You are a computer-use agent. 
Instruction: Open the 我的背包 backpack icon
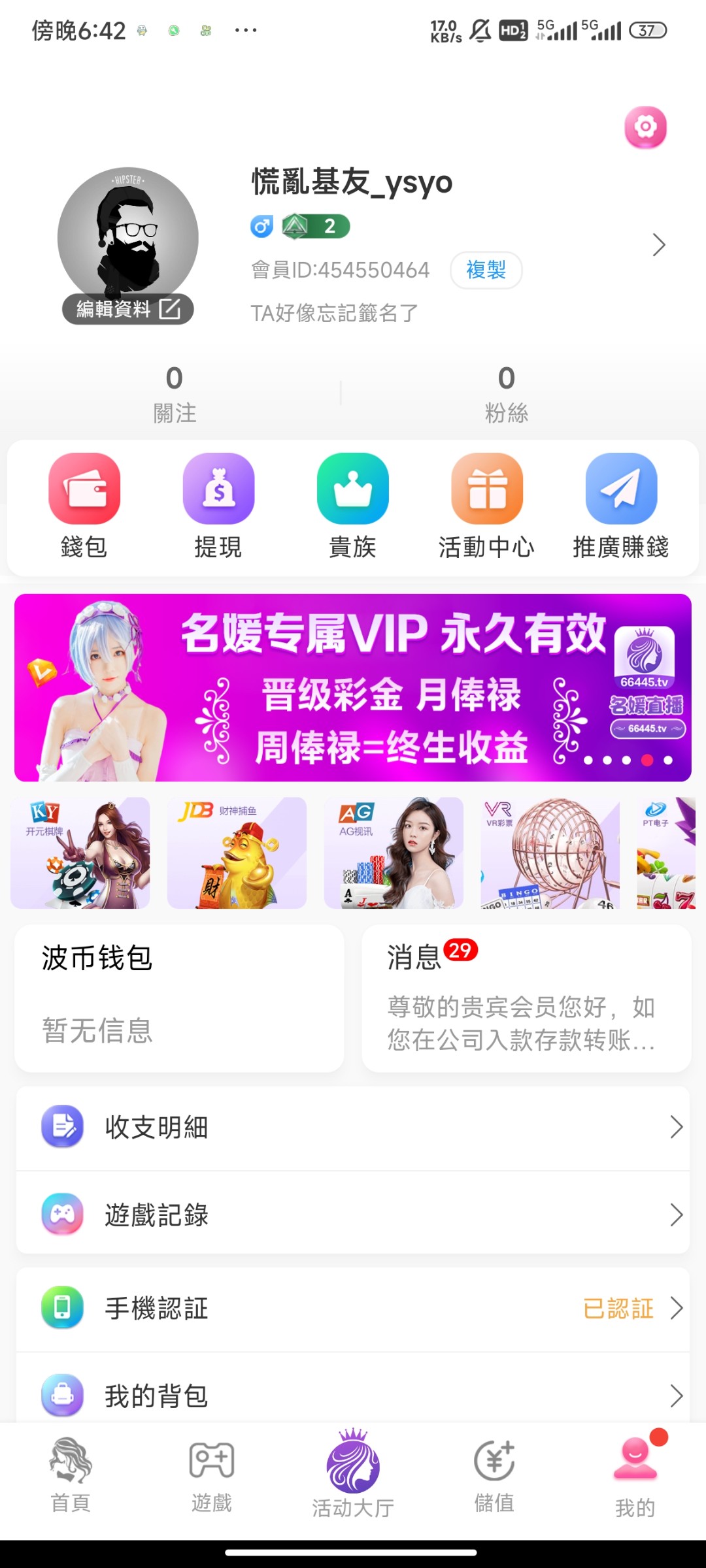coord(62,1396)
